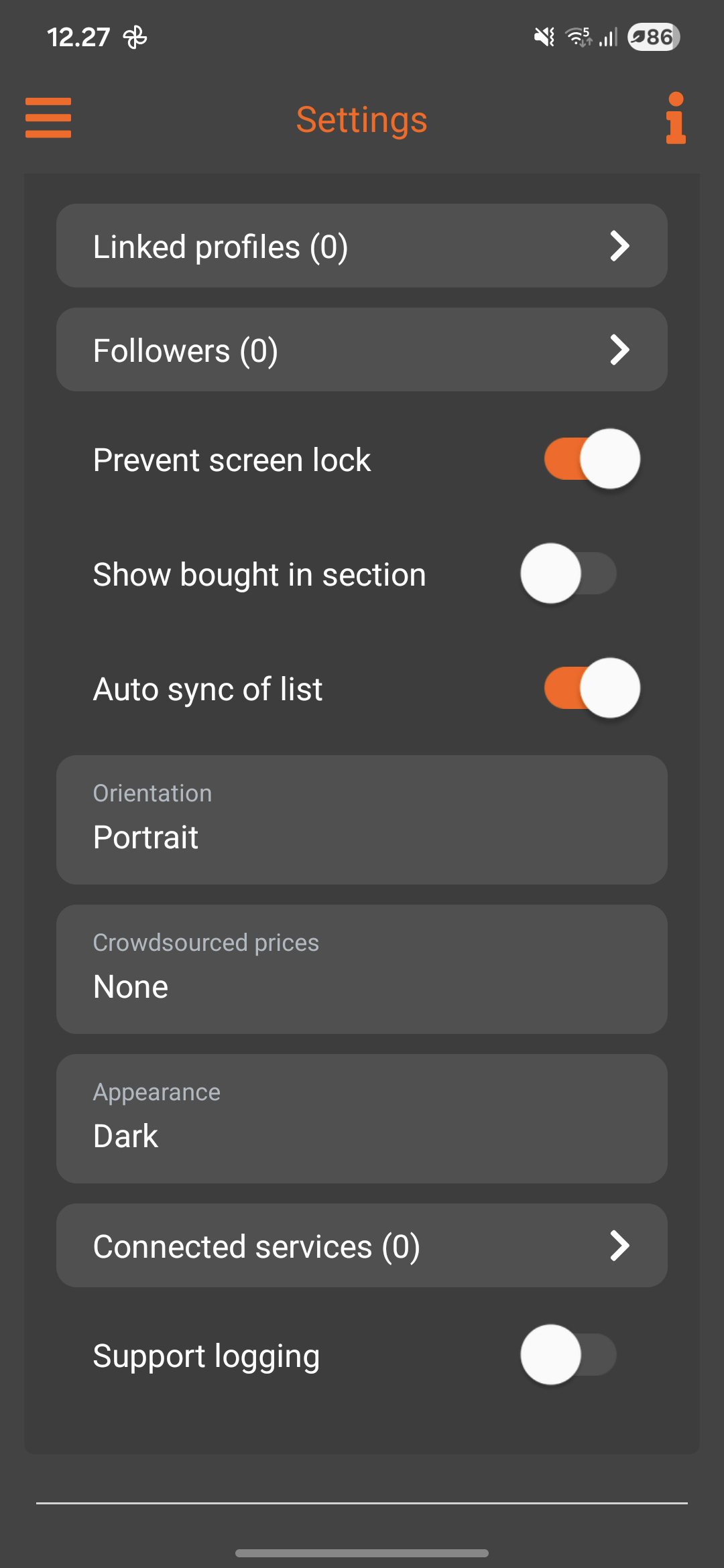Change the Appearance theme

pyautogui.click(x=362, y=1118)
